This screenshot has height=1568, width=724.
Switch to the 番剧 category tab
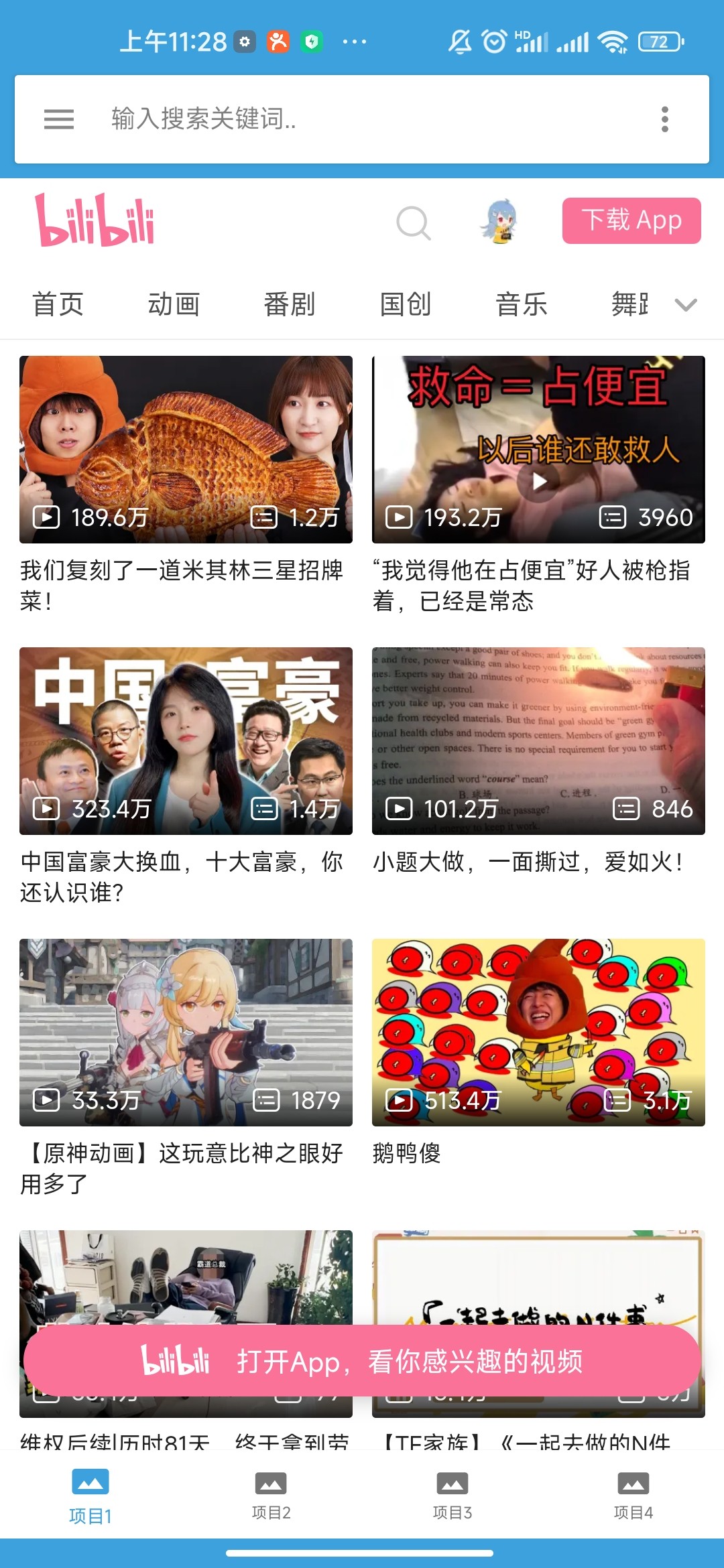[290, 305]
